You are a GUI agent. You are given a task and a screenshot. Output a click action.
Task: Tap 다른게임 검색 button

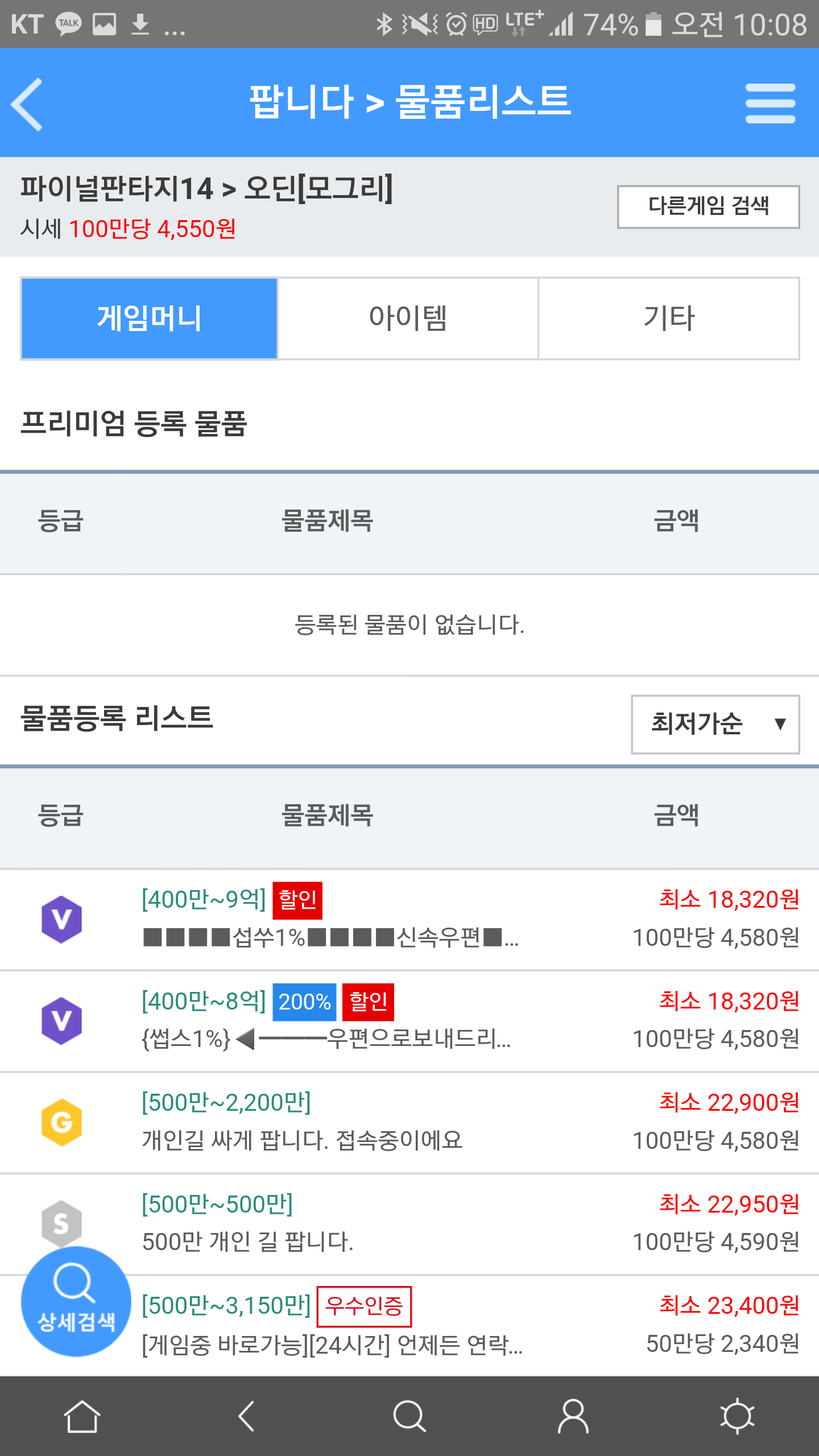tap(708, 206)
